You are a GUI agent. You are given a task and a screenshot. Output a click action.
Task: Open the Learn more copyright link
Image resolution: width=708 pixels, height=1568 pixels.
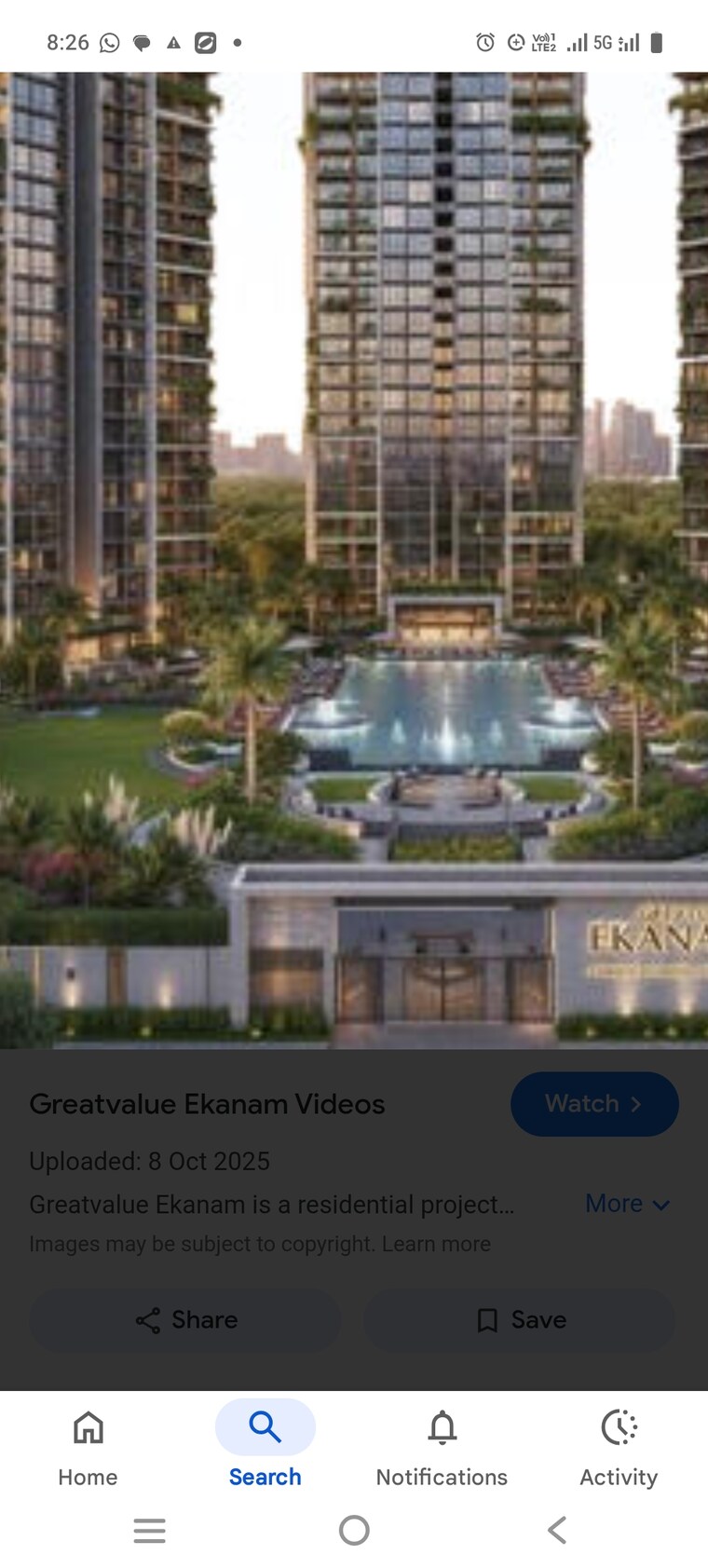point(436,1244)
